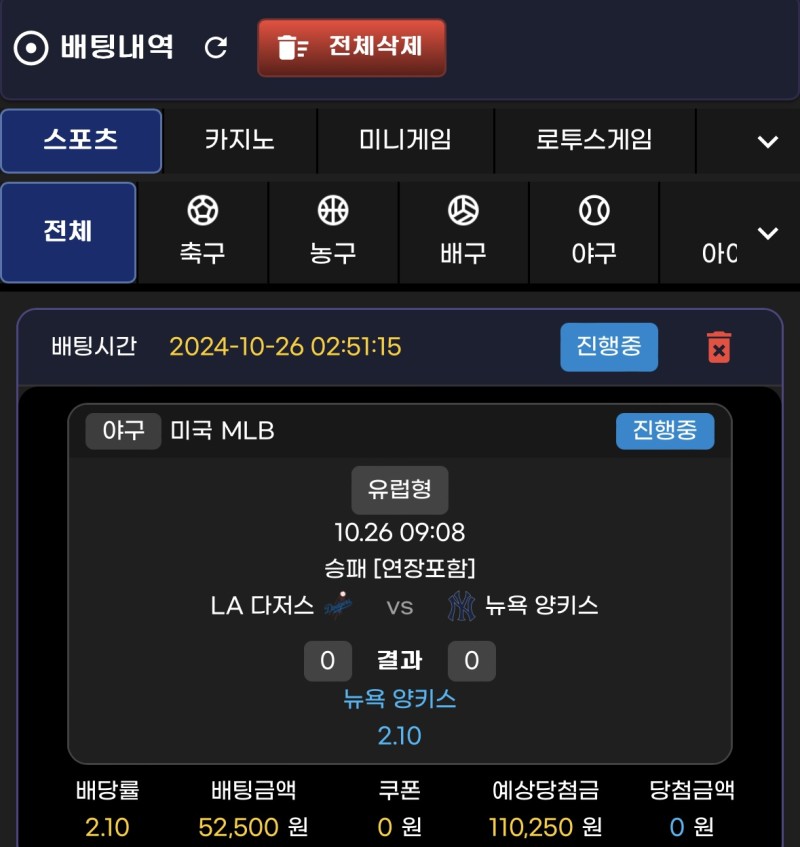Image resolution: width=800 pixels, height=847 pixels.
Task: Filter bets by 배구
Action: (463, 232)
